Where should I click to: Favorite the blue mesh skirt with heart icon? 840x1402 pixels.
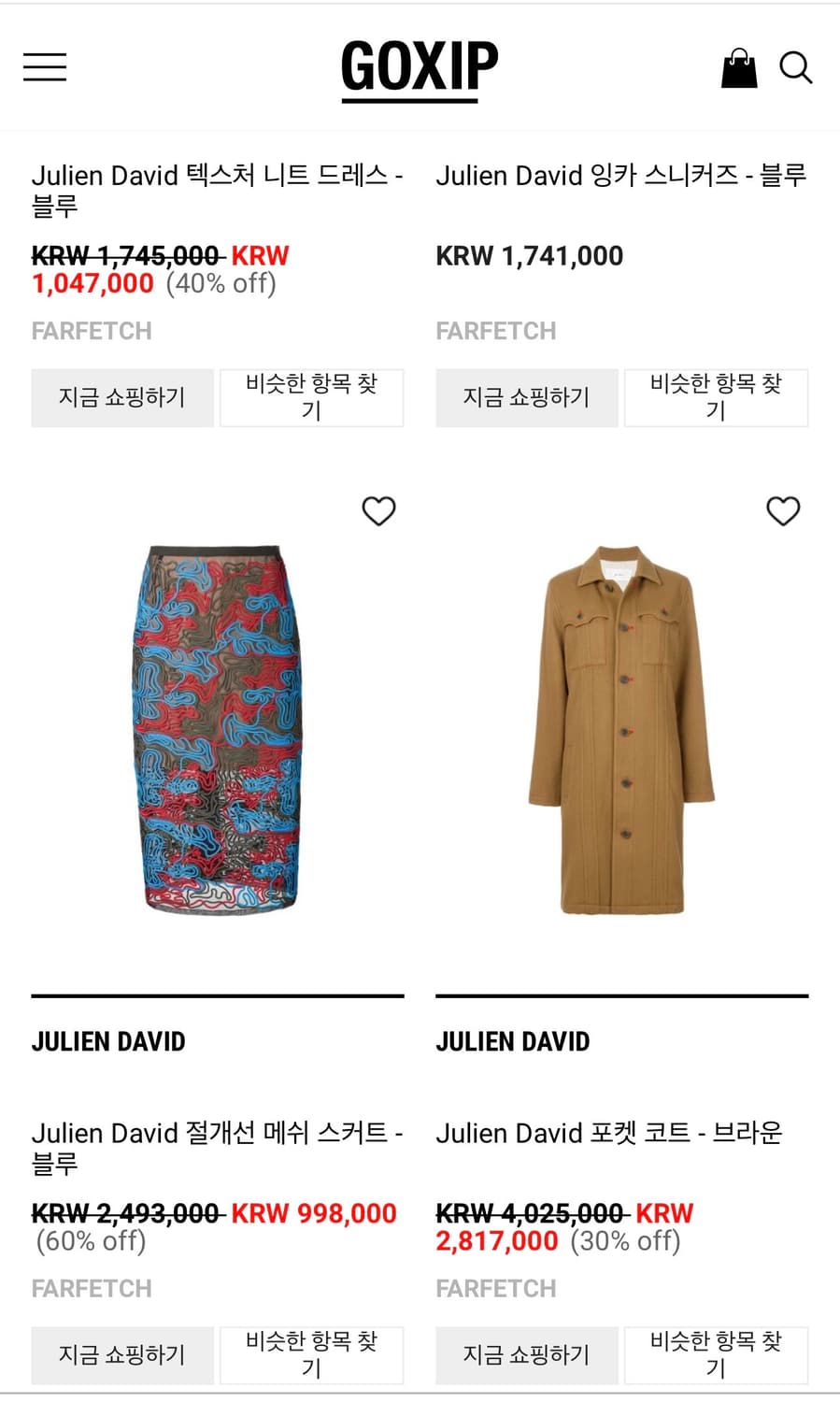[378, 511]
